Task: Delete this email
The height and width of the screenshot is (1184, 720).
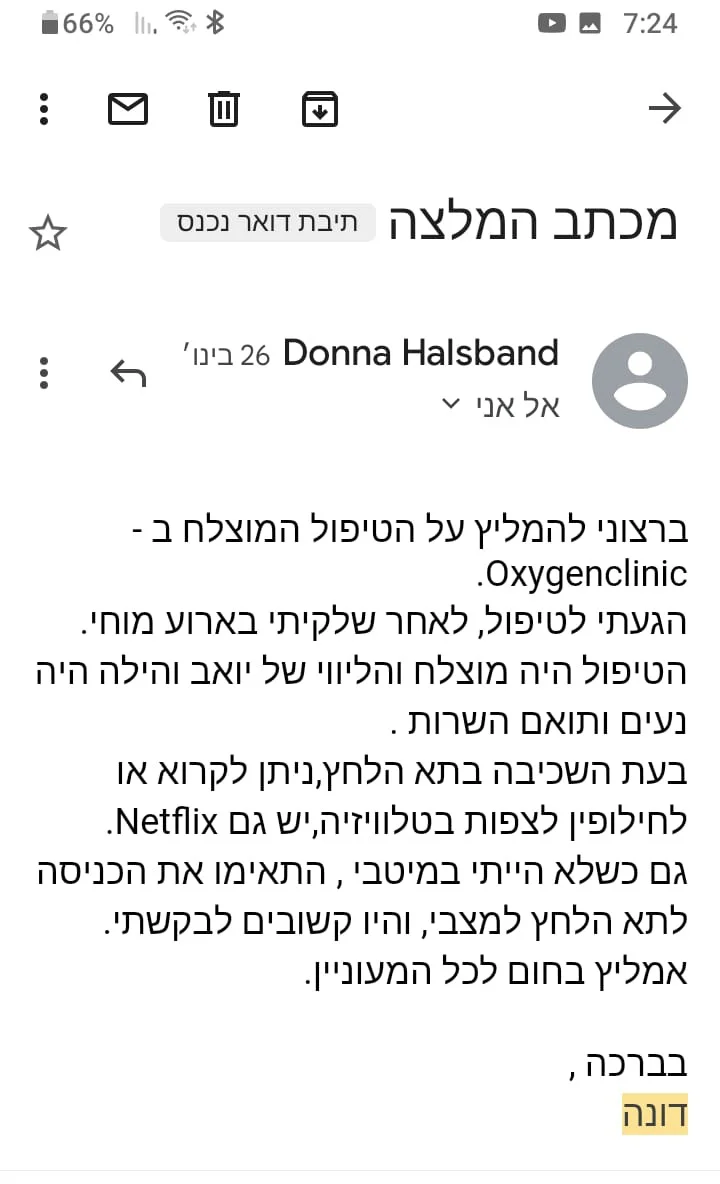Action: pyautogui.click(x=223, y=108)
